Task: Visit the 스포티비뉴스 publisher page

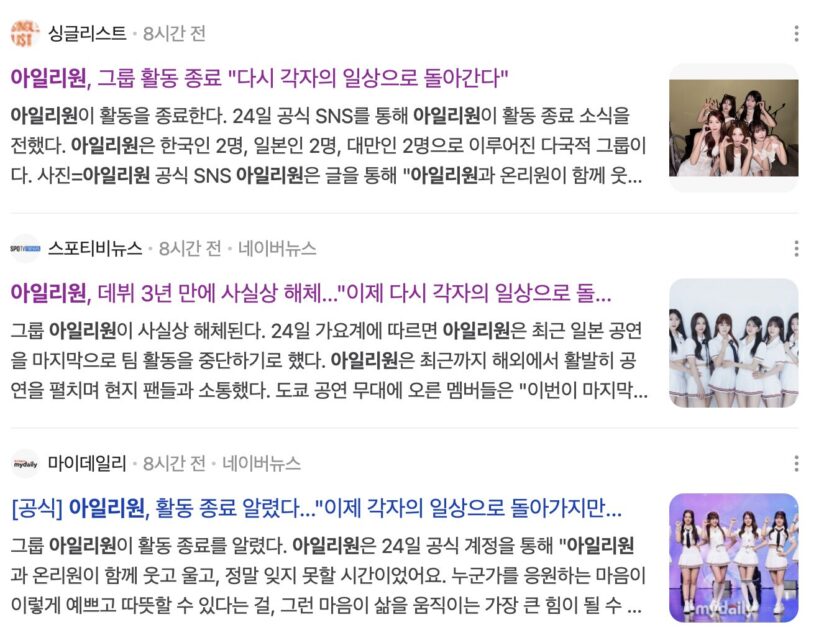Action: [95, 249]
